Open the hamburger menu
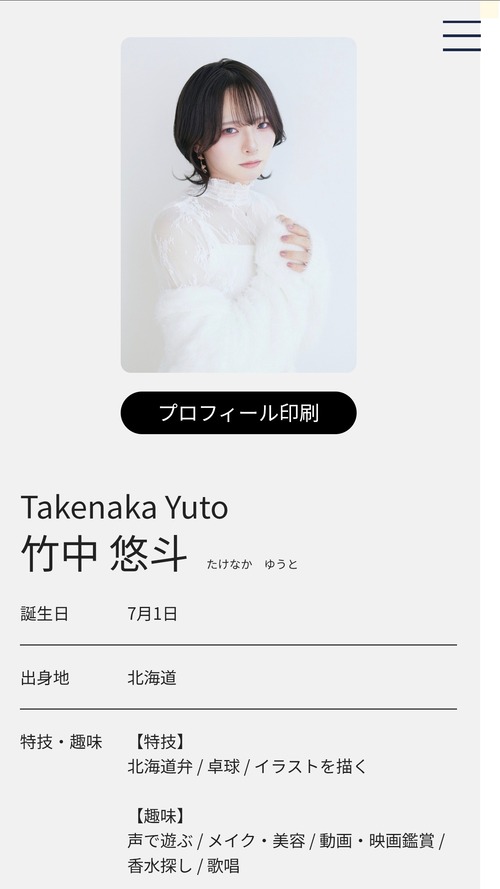 click(461, 36)
